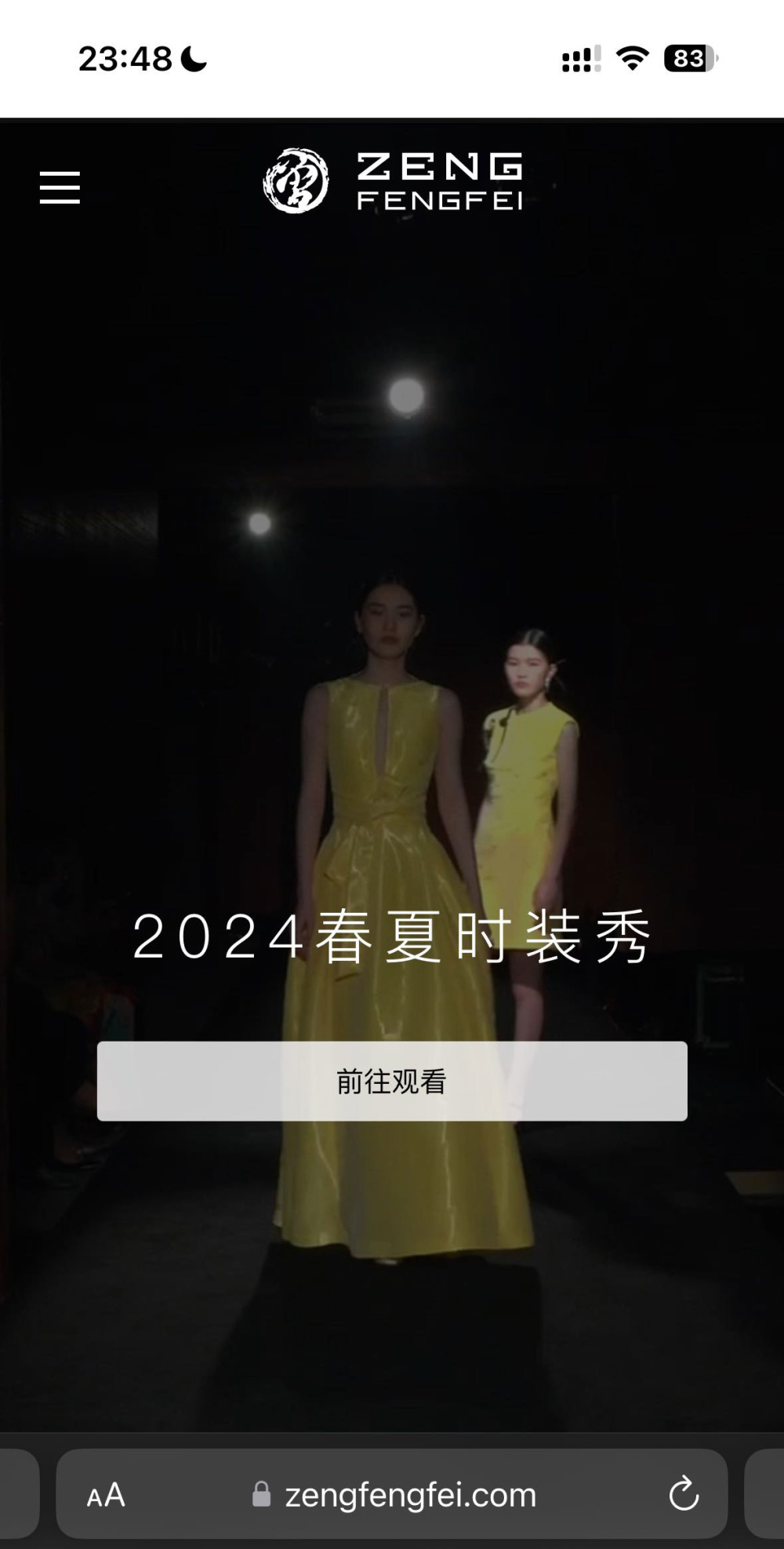Reload the page in Safari
This screenshot has width=784, height=1549.
pos(684,1494)
